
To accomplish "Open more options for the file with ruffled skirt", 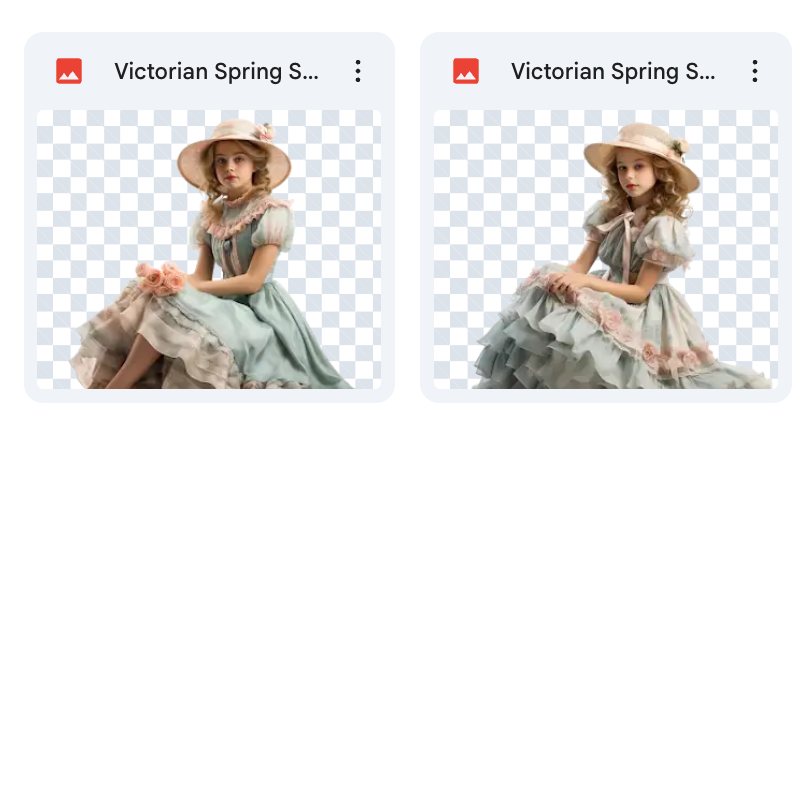I will point(755,71).
